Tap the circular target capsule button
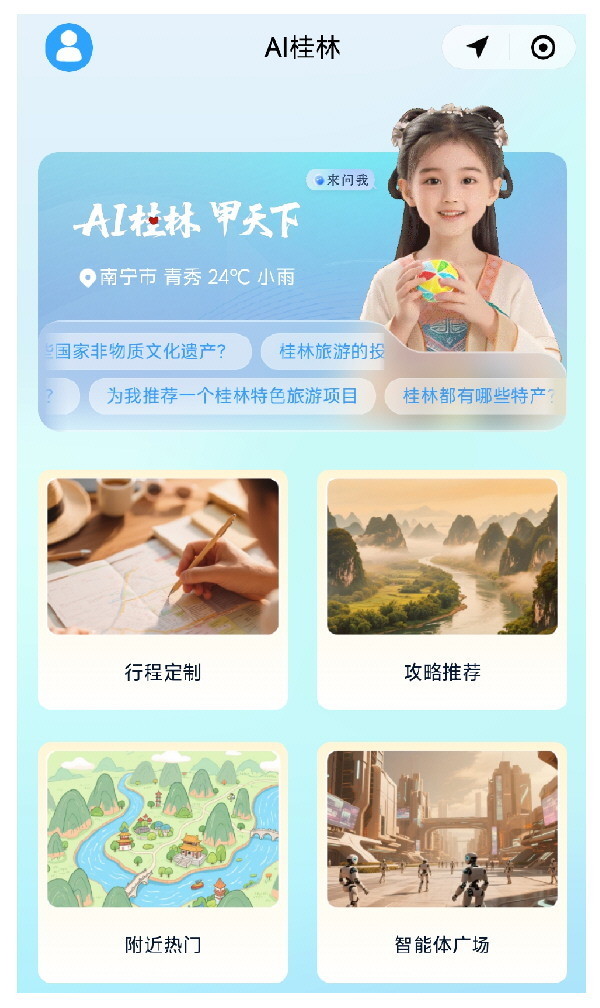Image resolution: width=600 pixels, height=1008 pixels. tap(542, 47)
